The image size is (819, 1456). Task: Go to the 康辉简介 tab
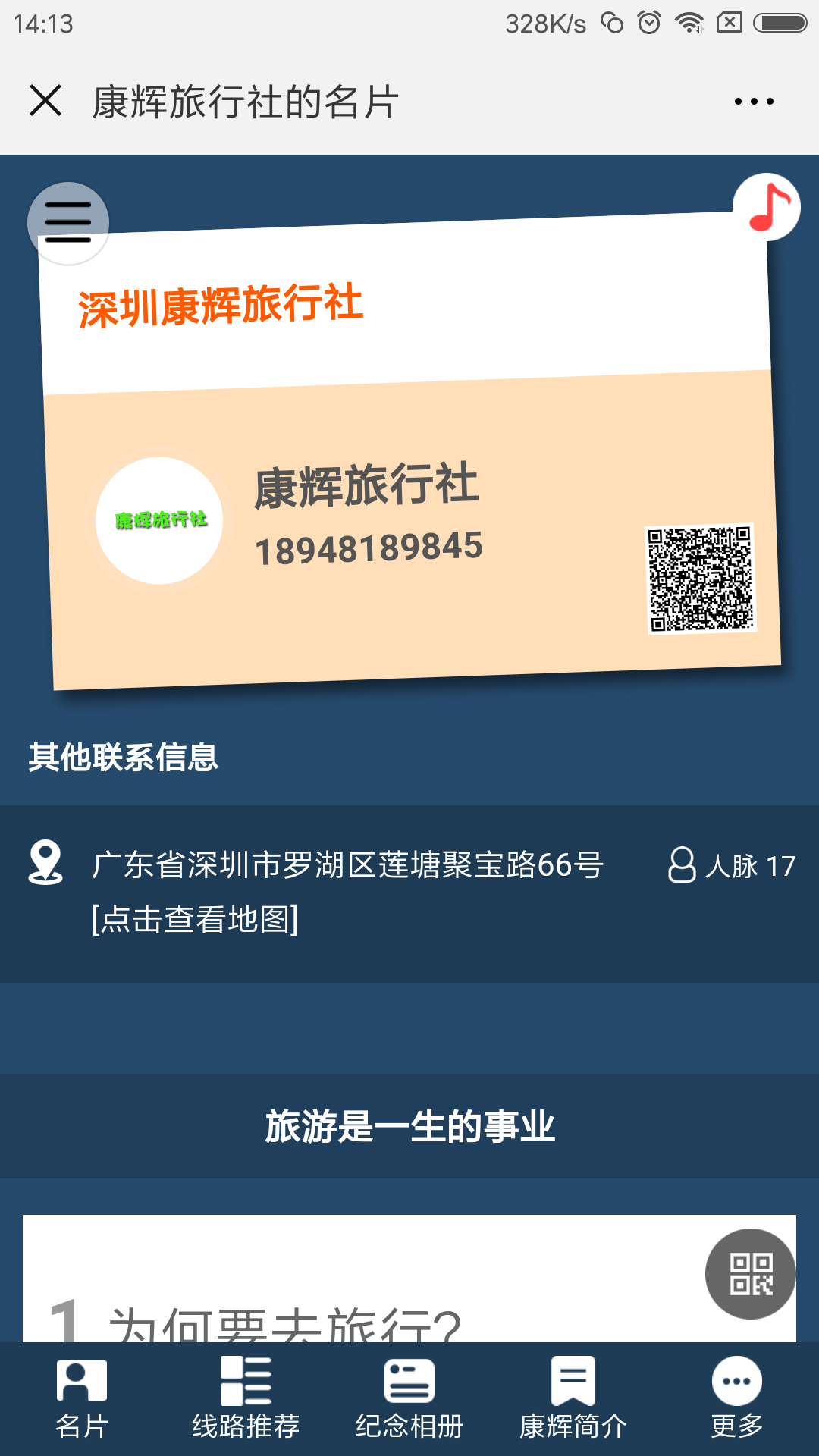[x=573, y=1398]
